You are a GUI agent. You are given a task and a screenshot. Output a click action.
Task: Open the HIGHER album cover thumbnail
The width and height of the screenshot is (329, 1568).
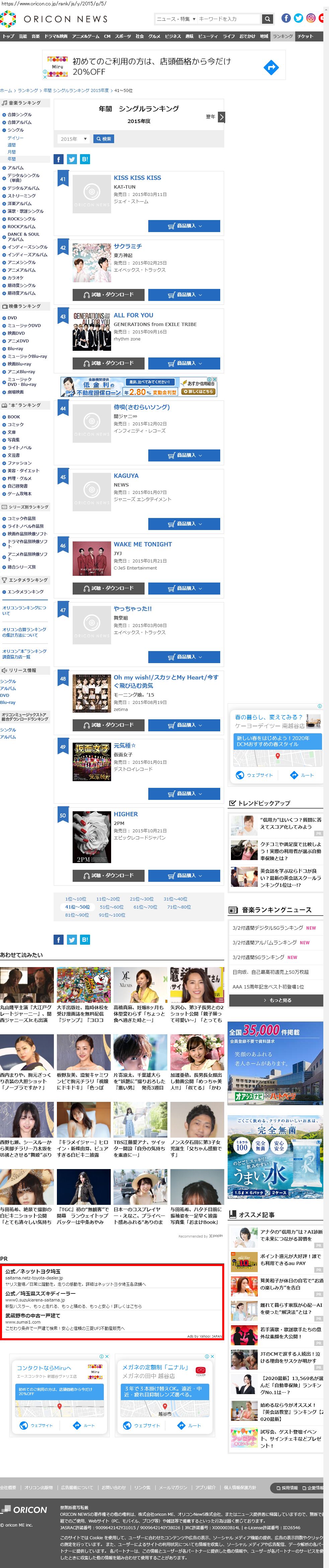91,836
